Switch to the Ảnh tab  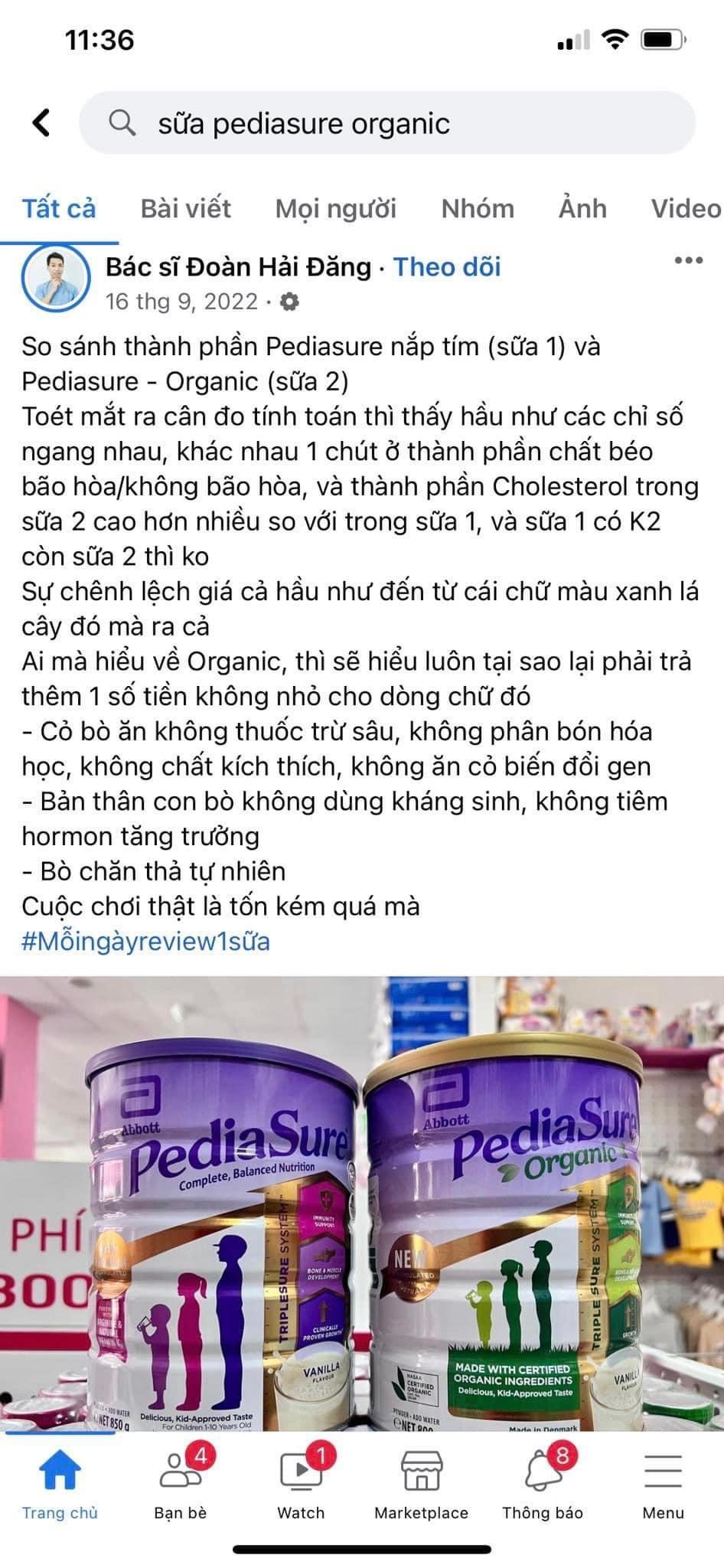click(582, 208)
